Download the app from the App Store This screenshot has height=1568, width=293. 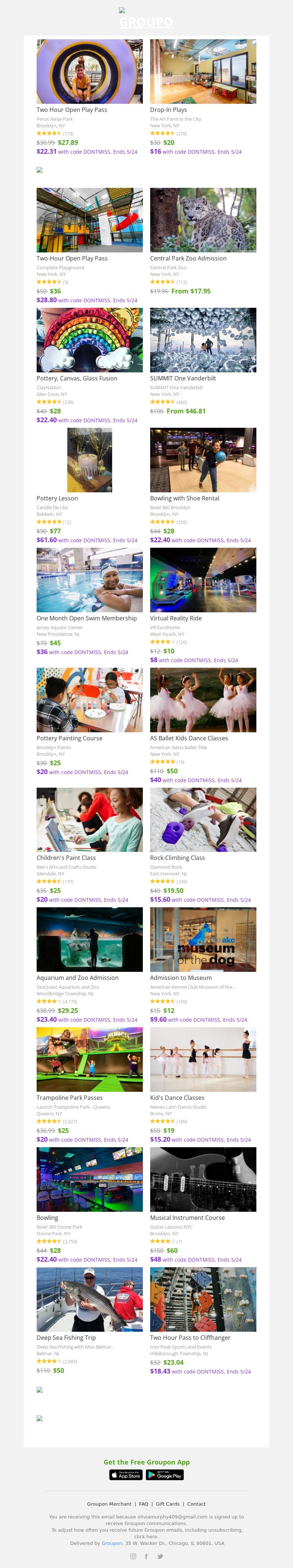(126, 1475)
